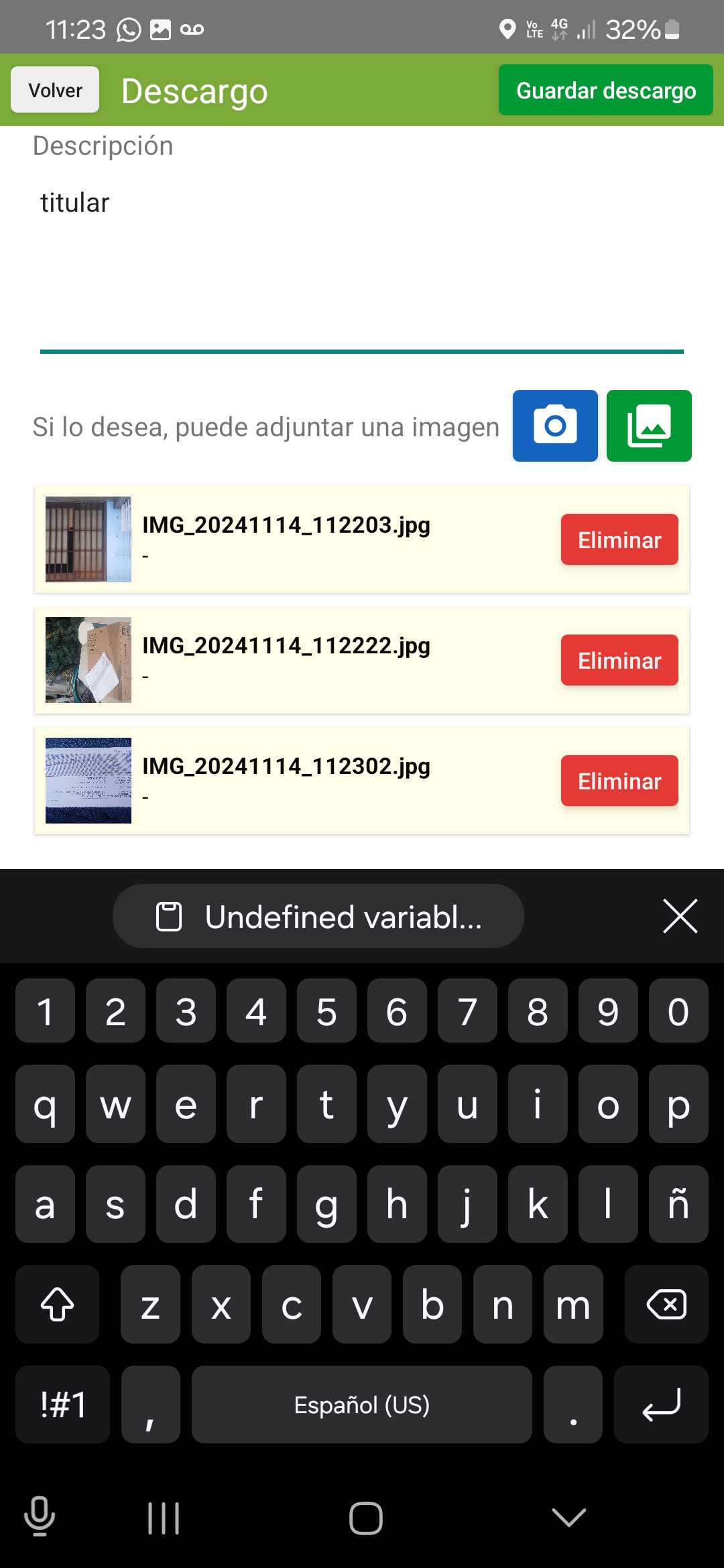Image resolution: width=724 pixels, height=1568 pixels.
Task: Save with Guardar descargo
Action: click(605, 90)
